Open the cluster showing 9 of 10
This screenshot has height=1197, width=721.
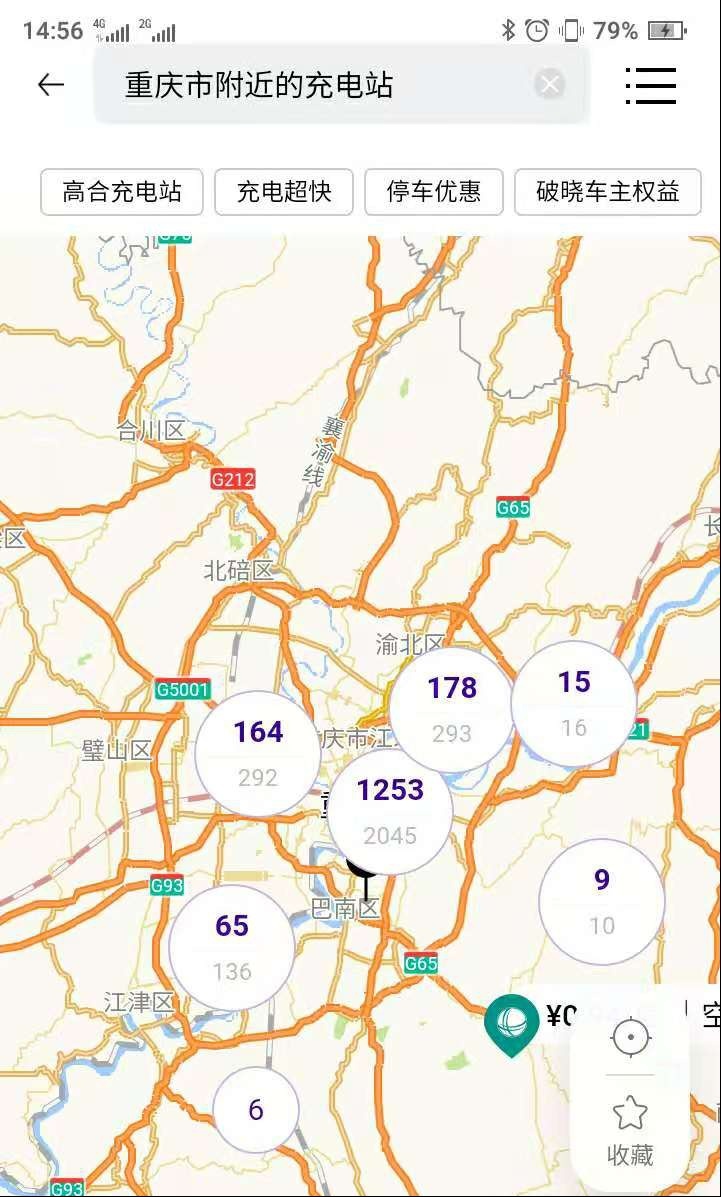601,901
